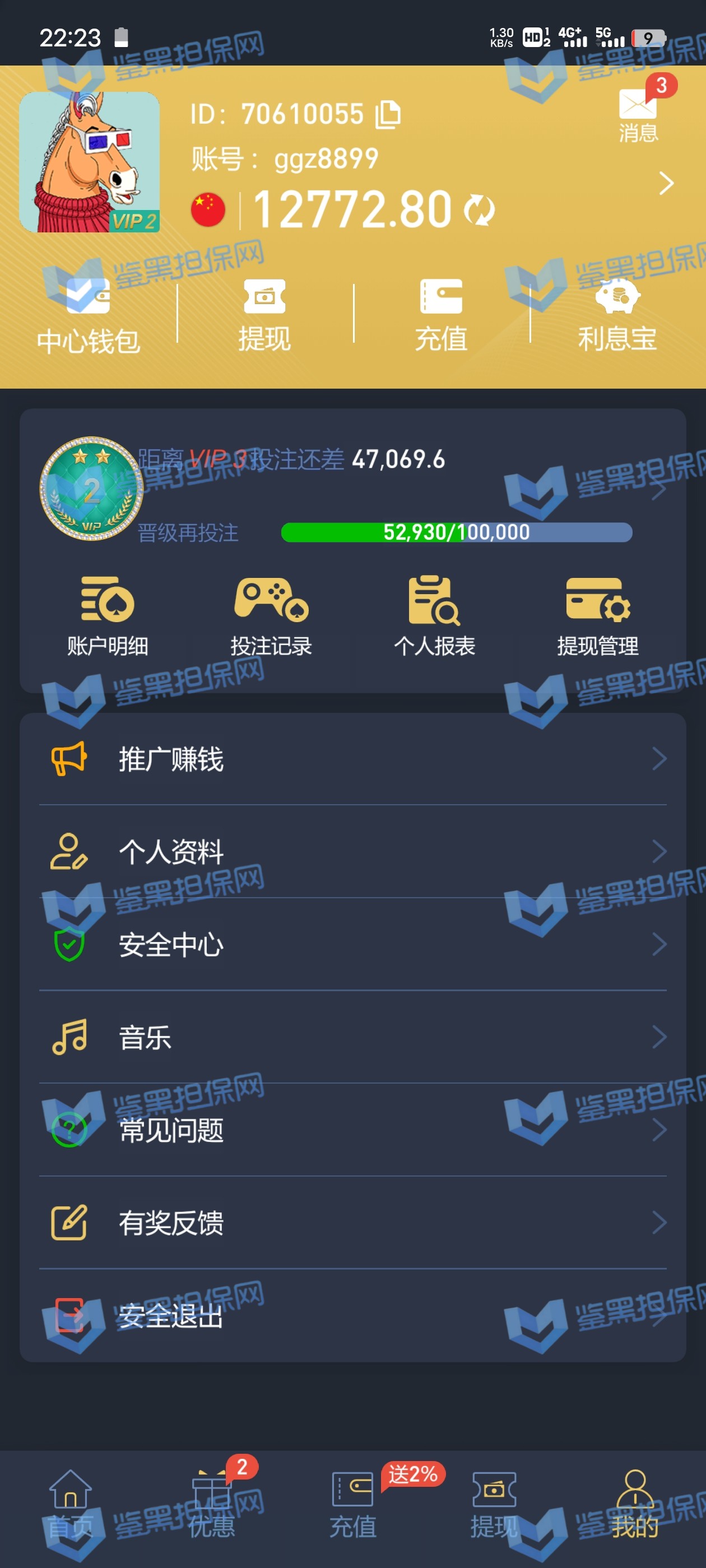Select 安全退出 to log out
The width and height of the screenshot is (706, 1568).
(352, 1315)
